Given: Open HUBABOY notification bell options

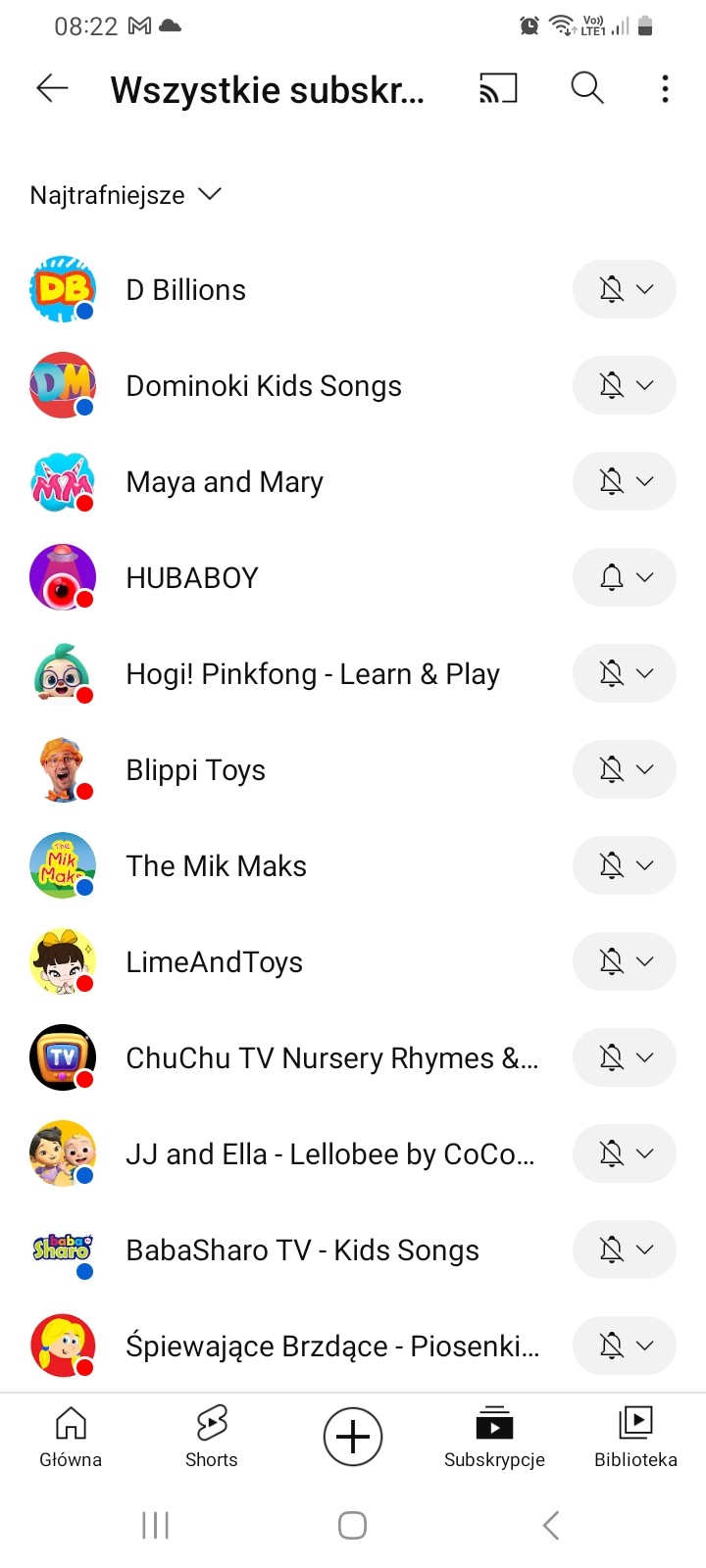Looking at the screenshot, I should 624,577.
